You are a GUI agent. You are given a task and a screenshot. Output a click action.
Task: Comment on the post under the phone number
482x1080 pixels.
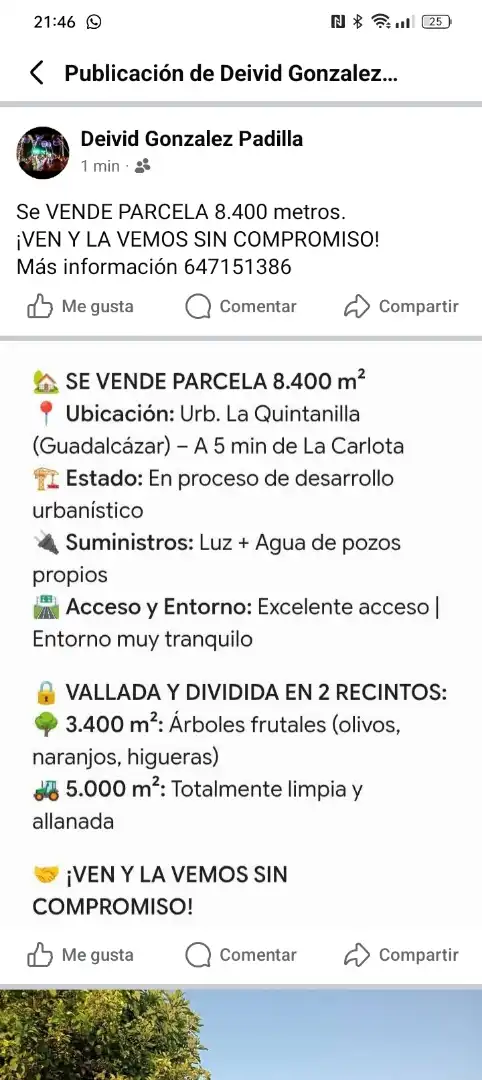[240, 307]
